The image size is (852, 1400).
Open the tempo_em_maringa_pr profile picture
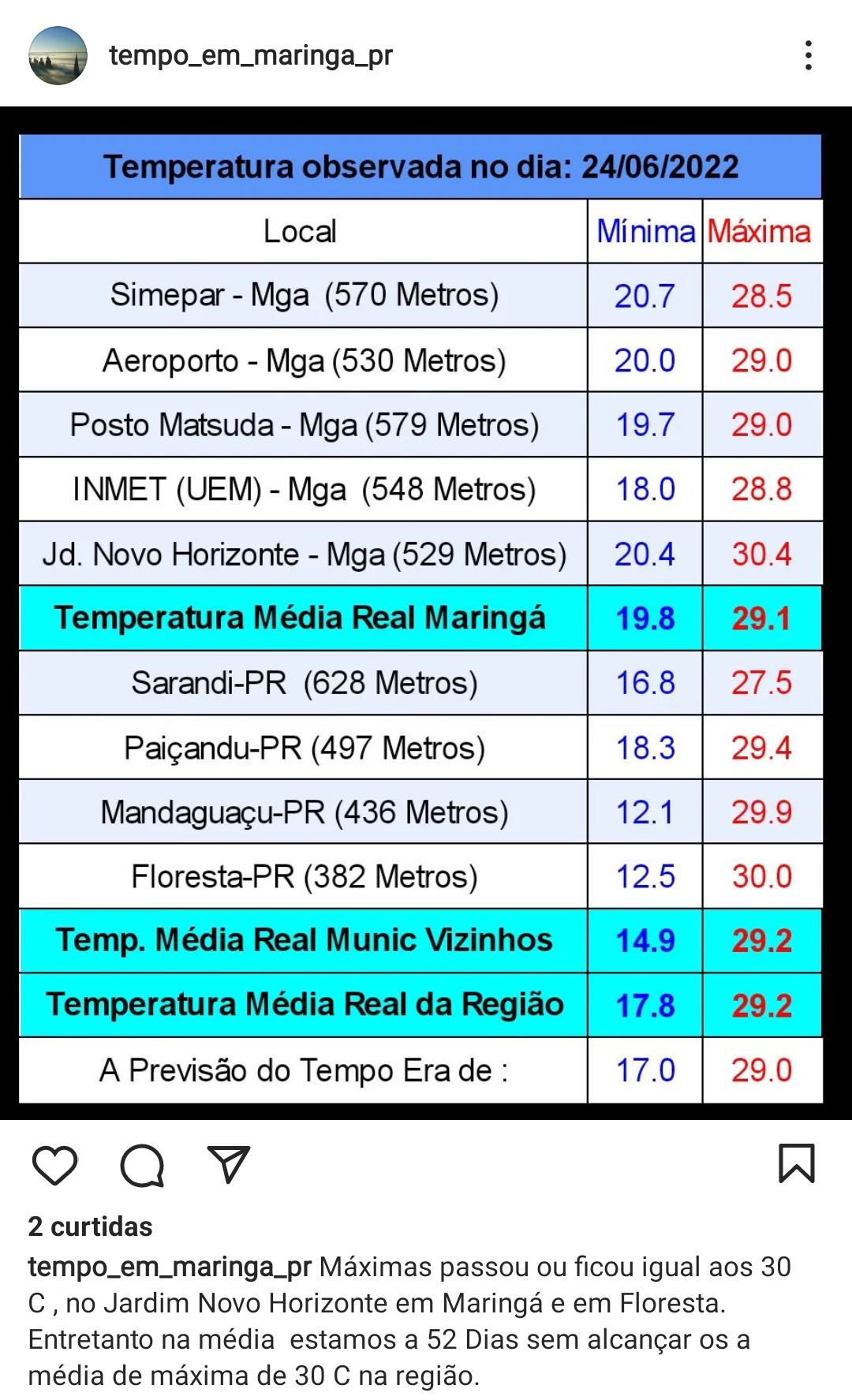(58, 55)
